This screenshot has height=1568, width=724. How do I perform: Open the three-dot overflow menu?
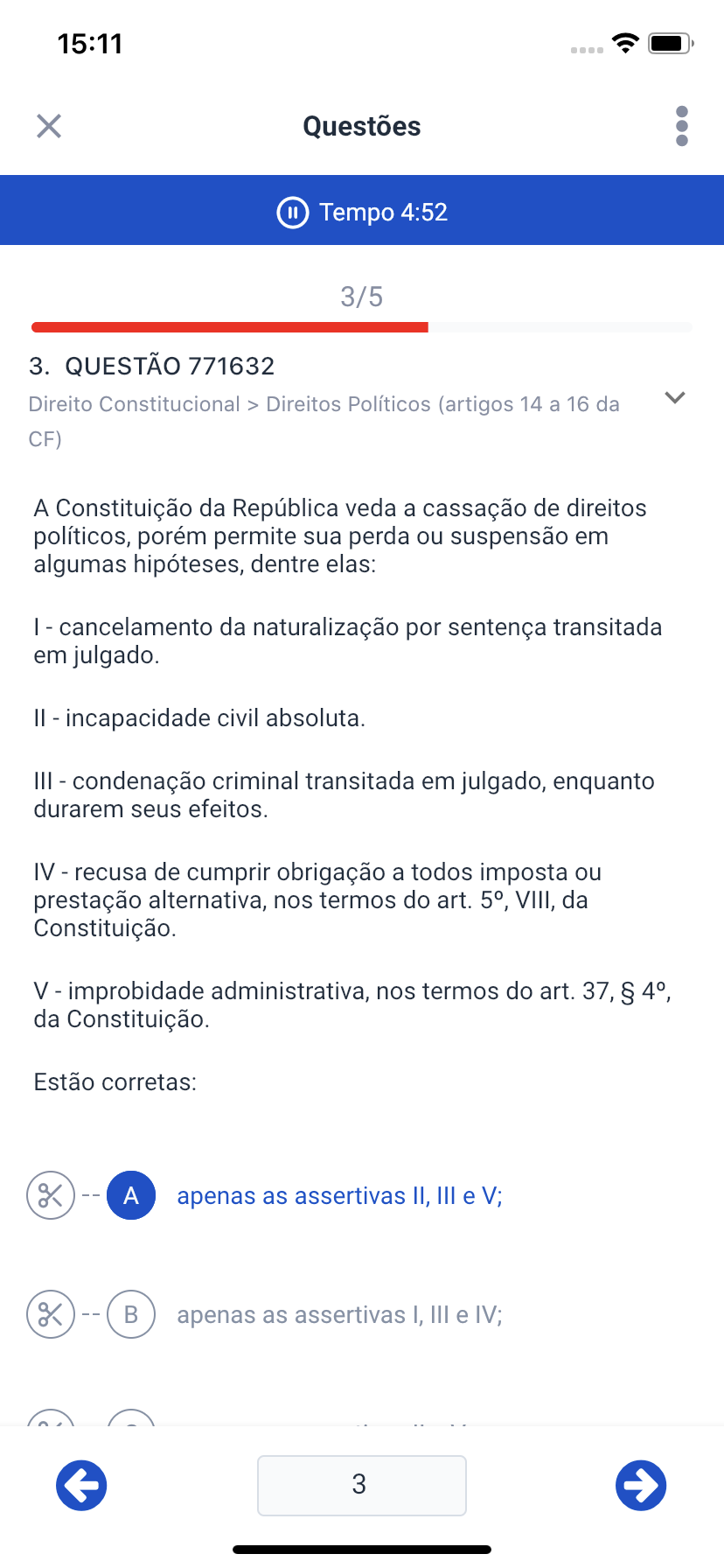pos(682,126)
